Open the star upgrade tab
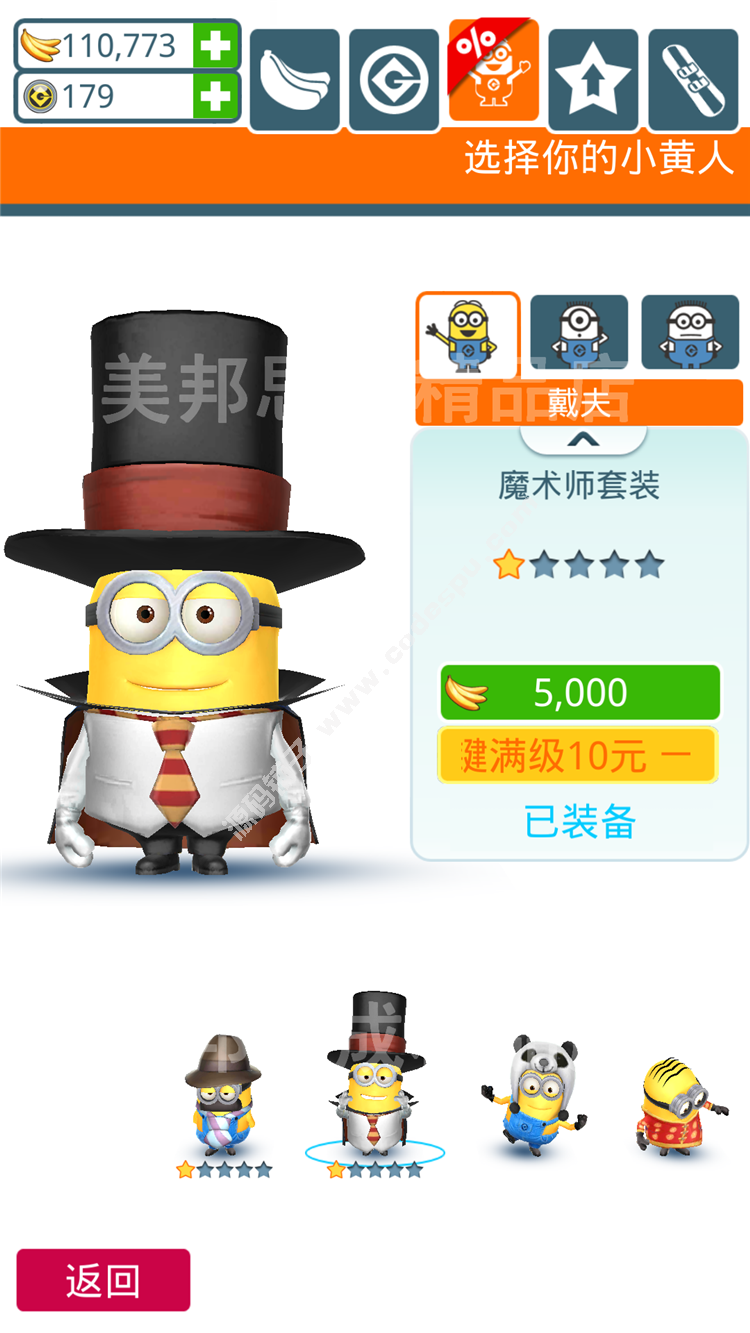This screenshot has height=1333, width=750. click(x=593, y=79)
